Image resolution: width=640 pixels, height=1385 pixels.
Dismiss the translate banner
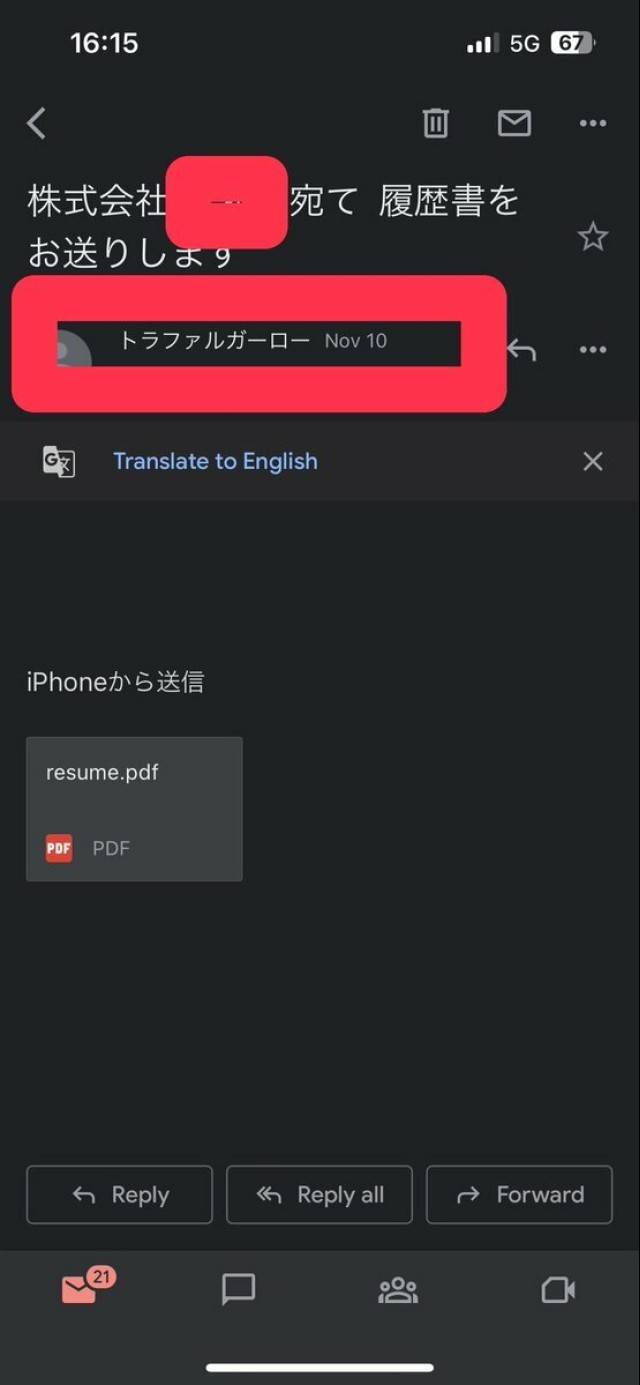(593, 461)
